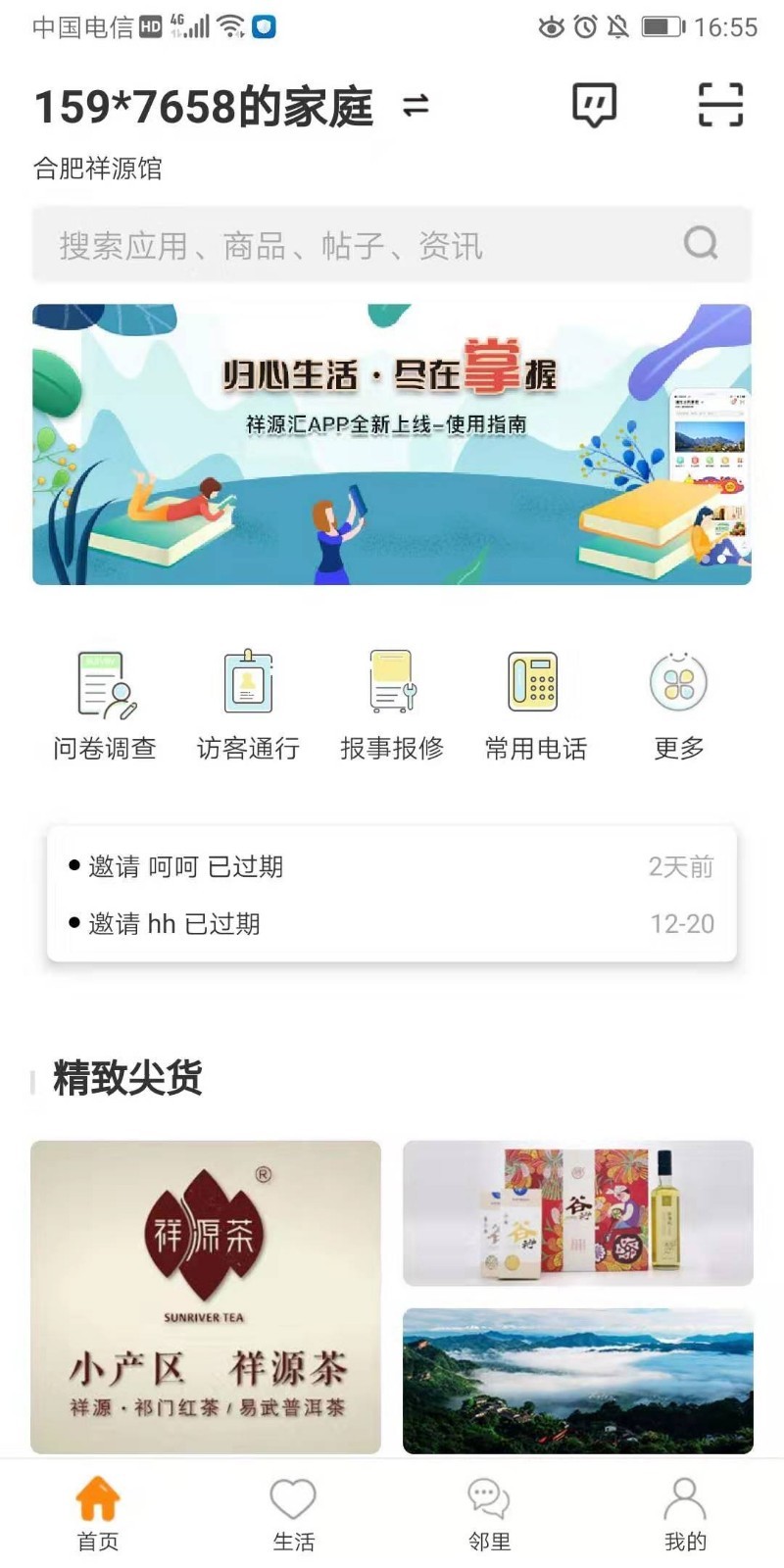
Task: Open the misty mountain landscape card
Action: 578,1381
